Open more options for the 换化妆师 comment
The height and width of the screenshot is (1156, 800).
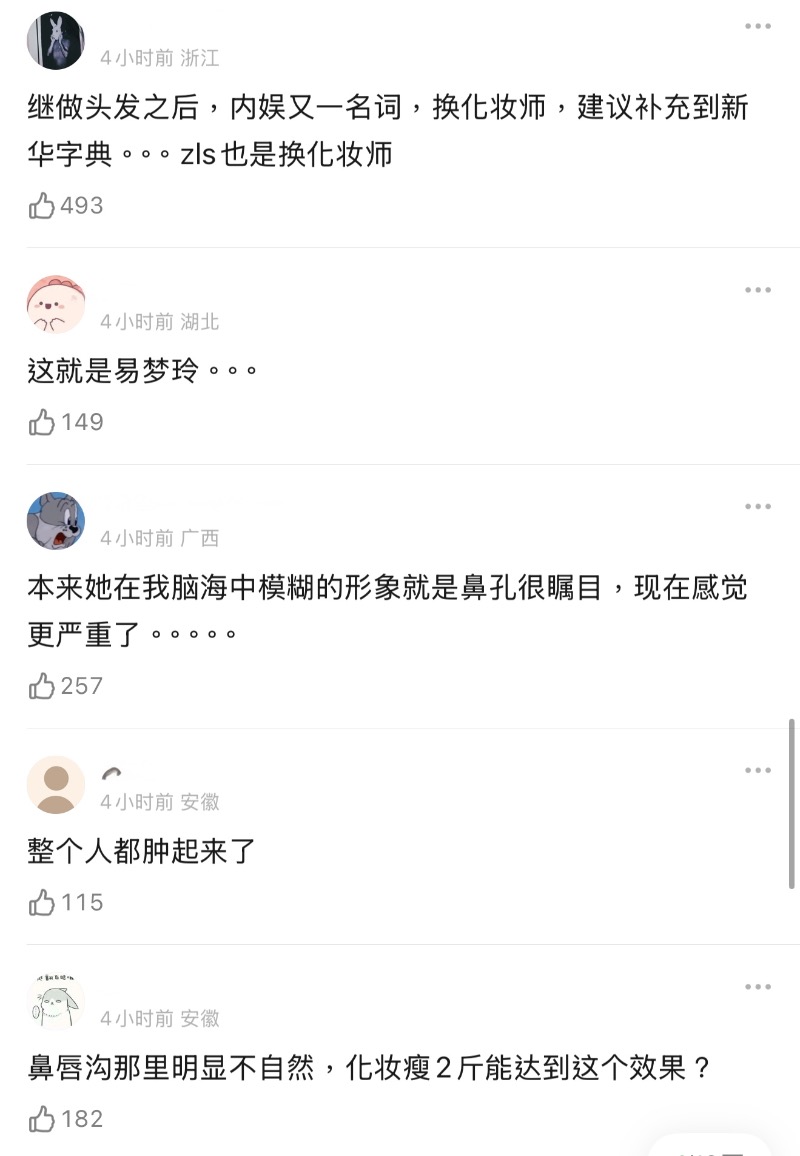coord(758,26)
